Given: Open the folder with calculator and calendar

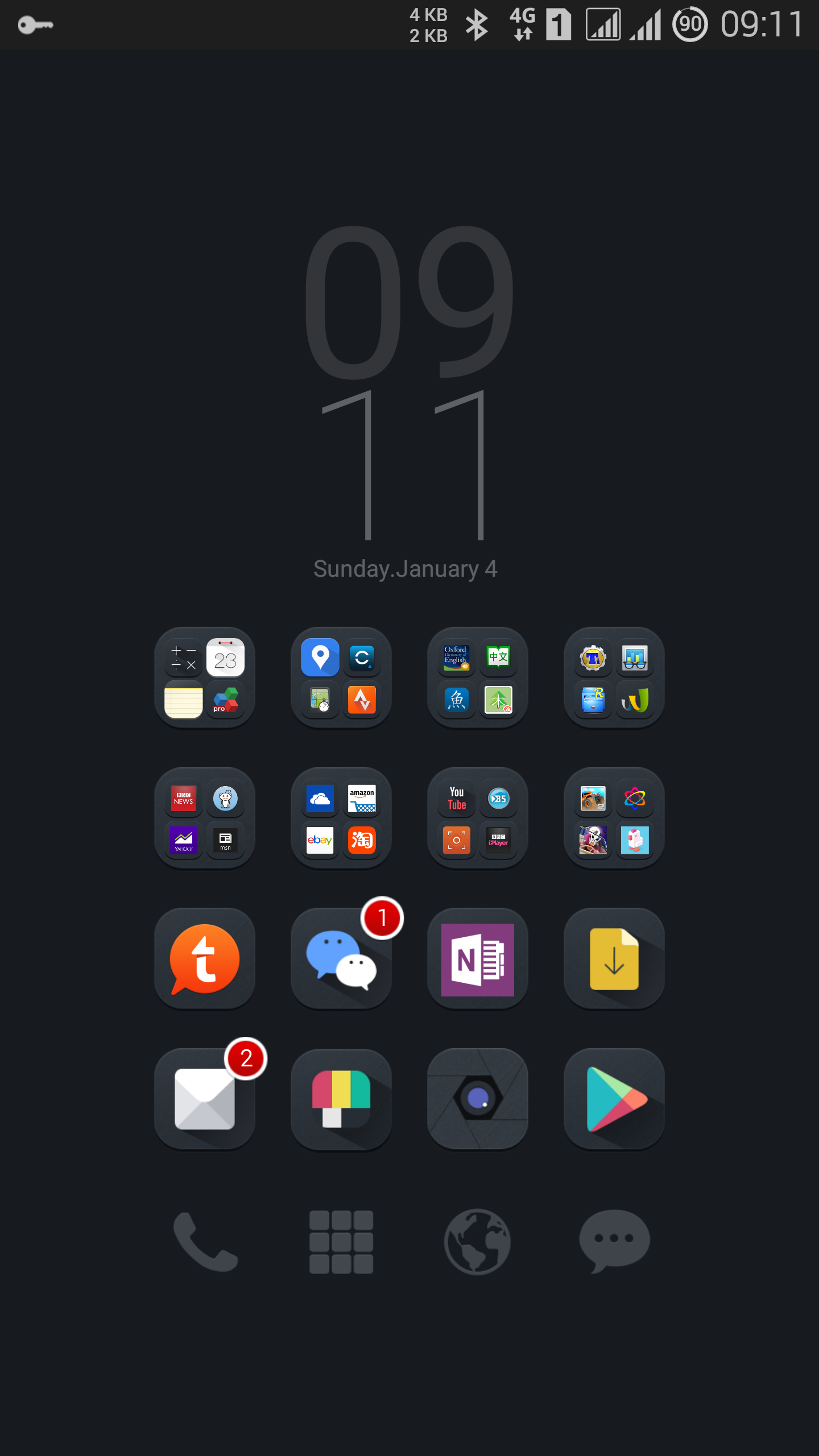Looking at the screenshot, I should click(205, 677).
